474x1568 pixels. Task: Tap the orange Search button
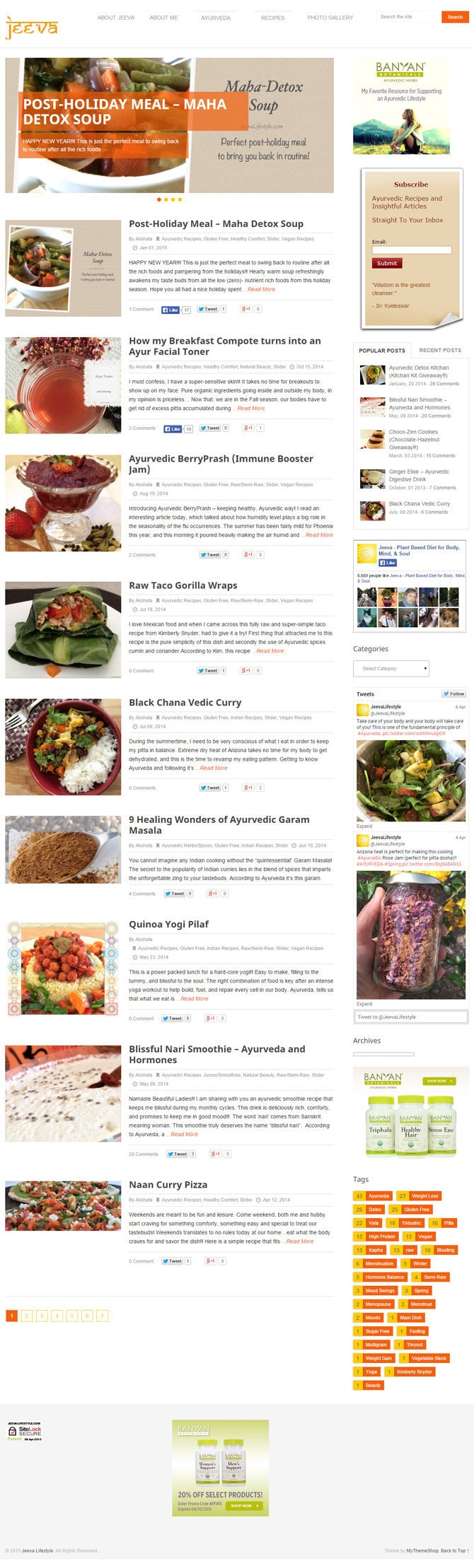tap(455, 17)
